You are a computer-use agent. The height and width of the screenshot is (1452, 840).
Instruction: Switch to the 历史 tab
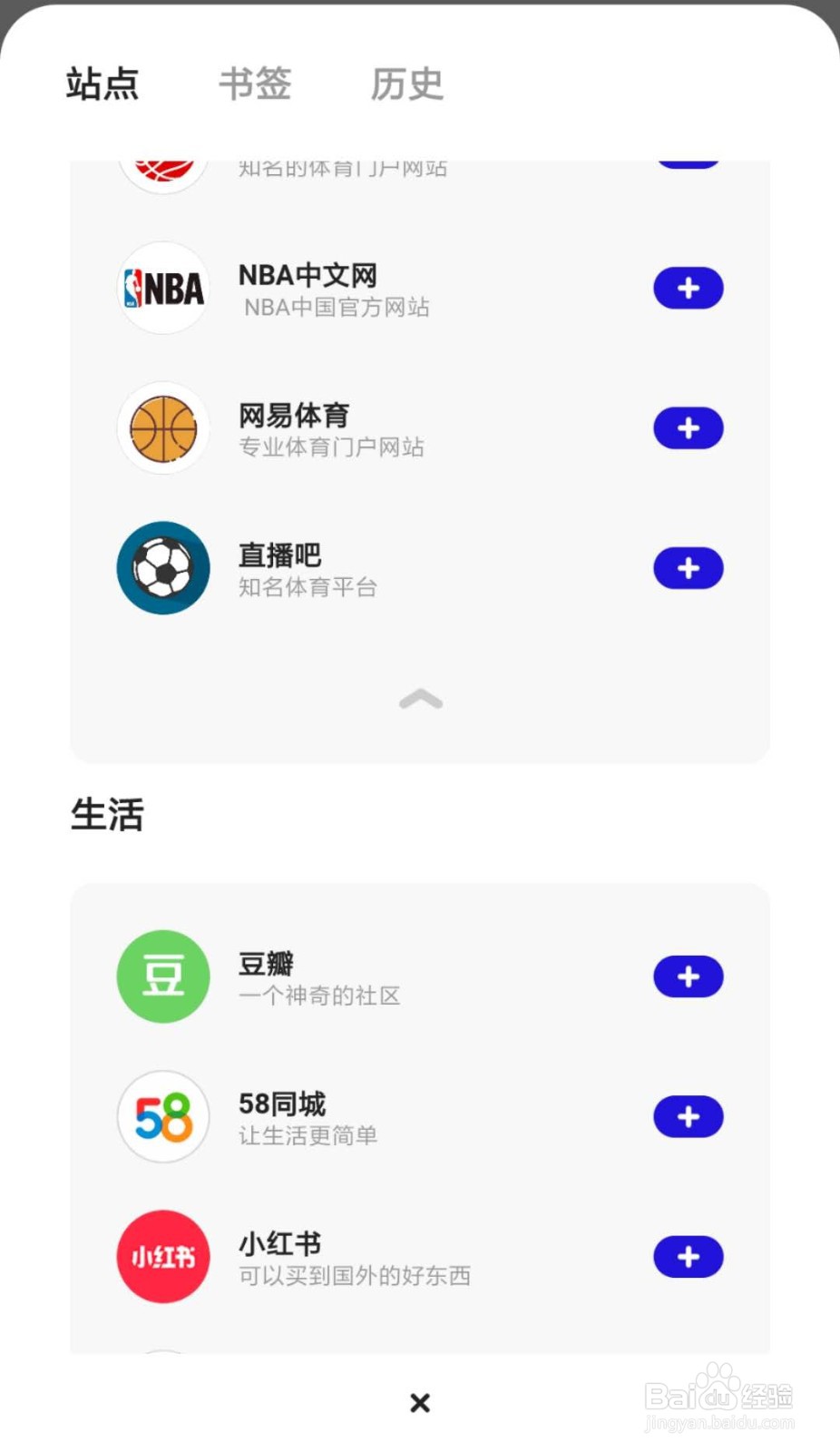[x=406, y=84]
